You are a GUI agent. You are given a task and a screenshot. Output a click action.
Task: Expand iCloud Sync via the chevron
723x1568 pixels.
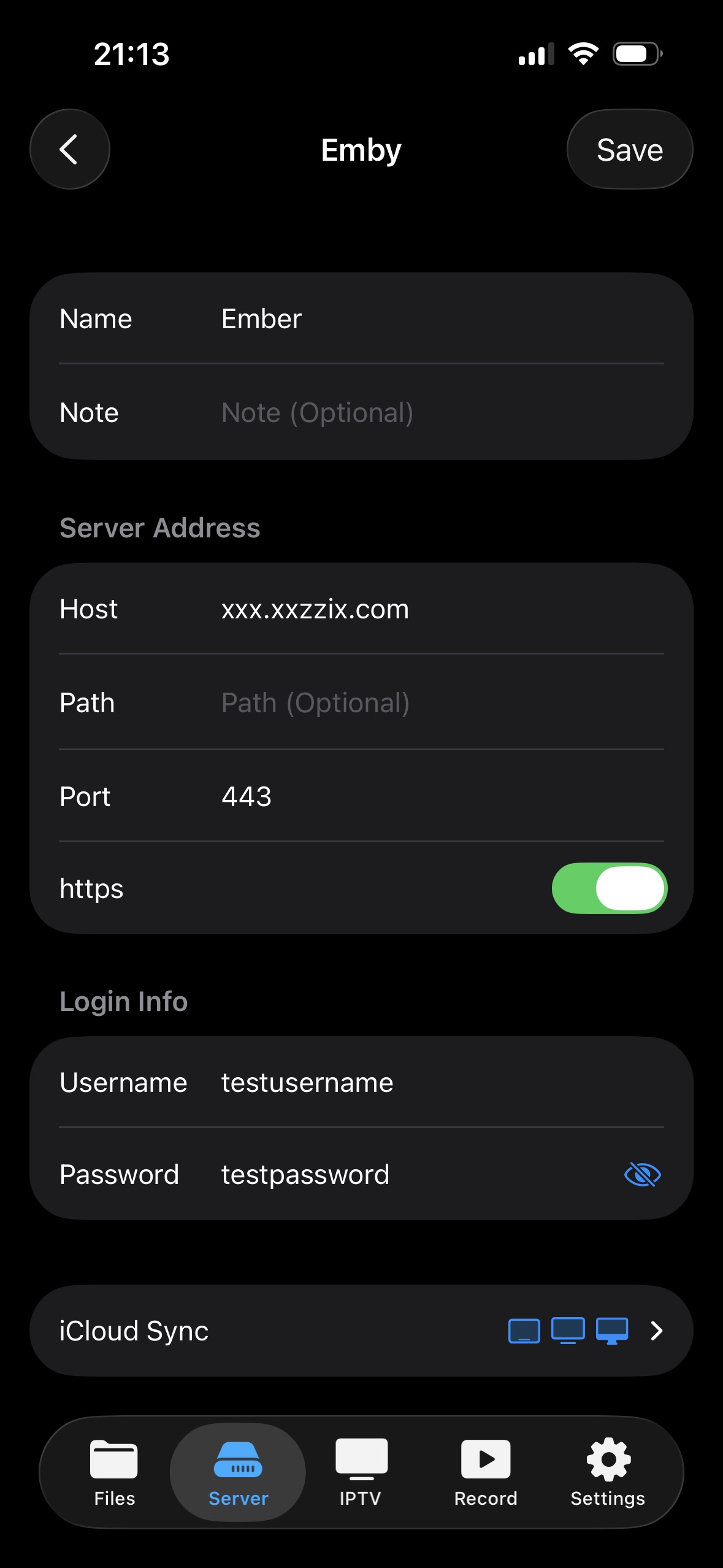pos(657,1332)
